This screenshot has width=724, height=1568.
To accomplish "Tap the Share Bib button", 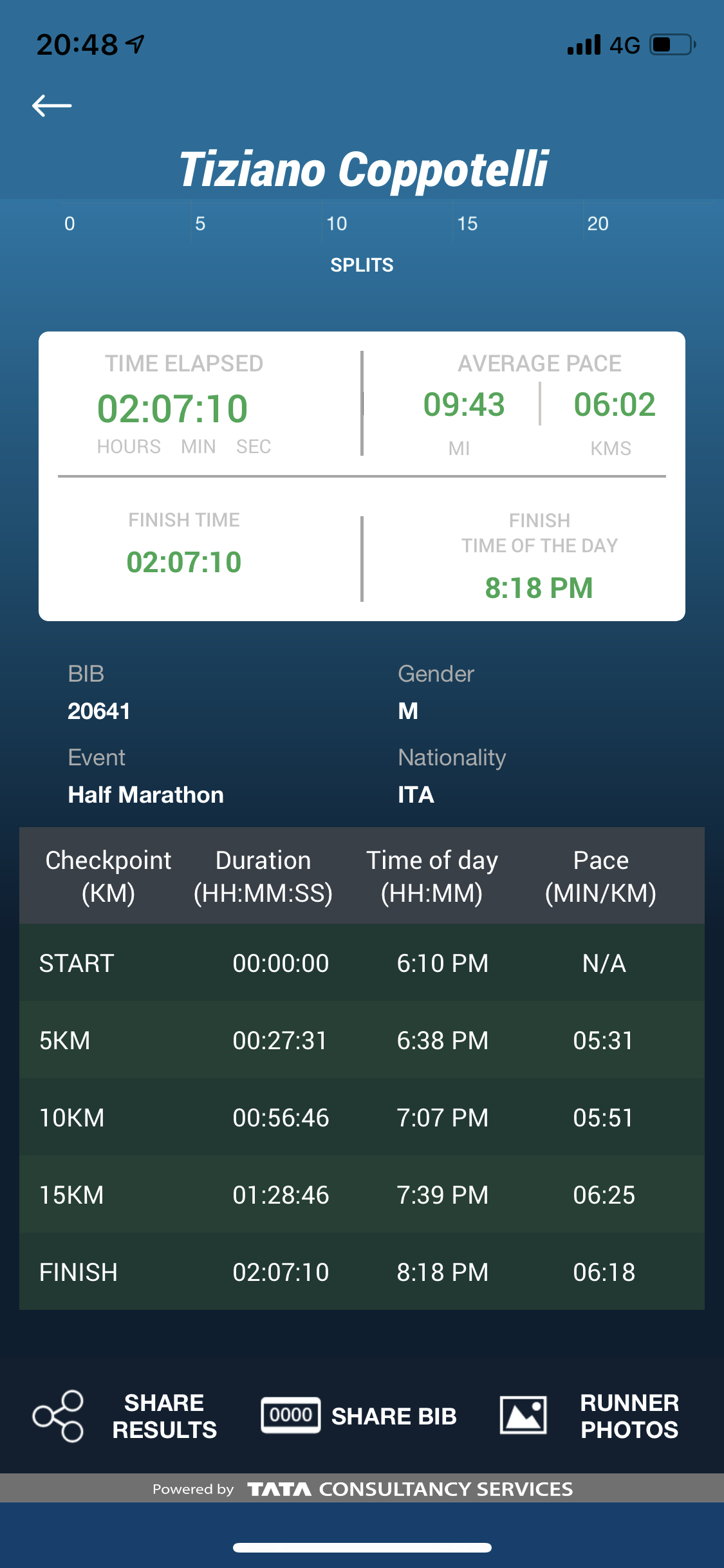I will 358,1416.
